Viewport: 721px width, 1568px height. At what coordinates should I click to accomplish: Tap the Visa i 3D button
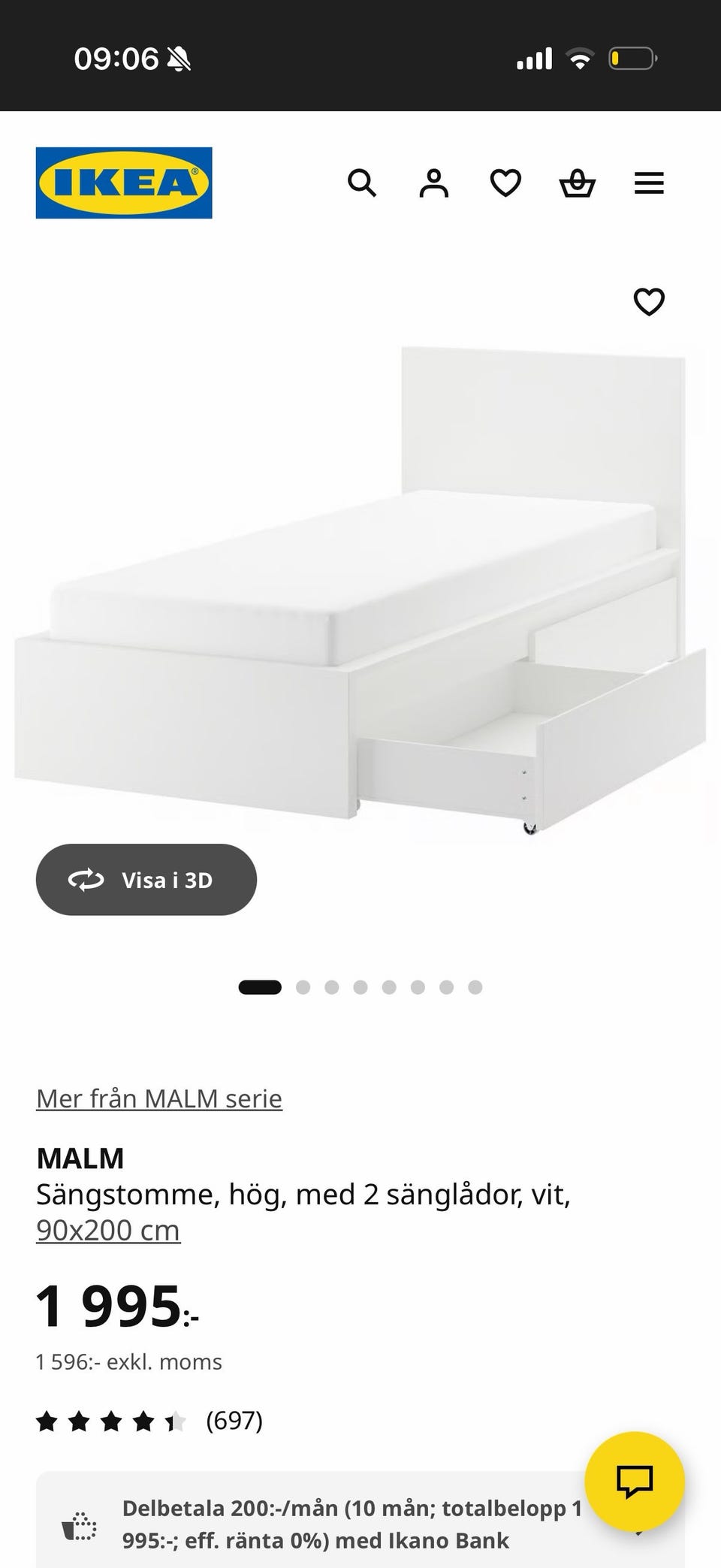click(146, 880)
